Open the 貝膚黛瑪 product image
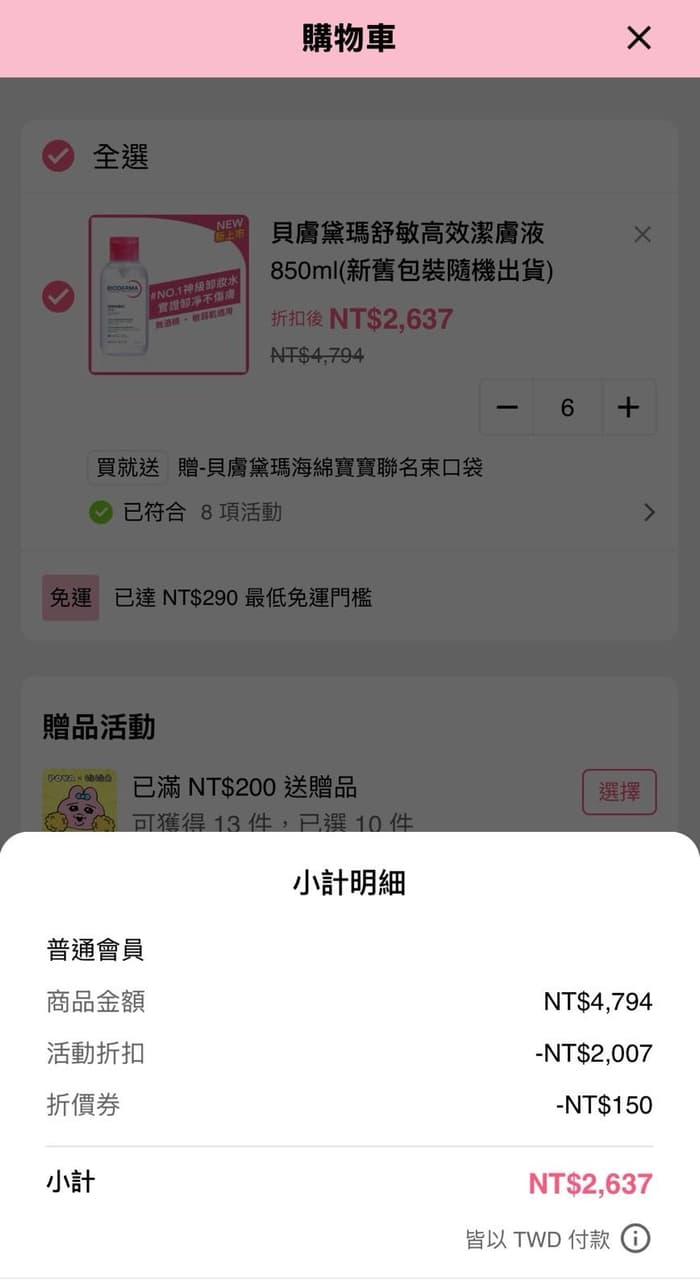700x1280 pixels. pyautogui.click(x=168, y=294)
